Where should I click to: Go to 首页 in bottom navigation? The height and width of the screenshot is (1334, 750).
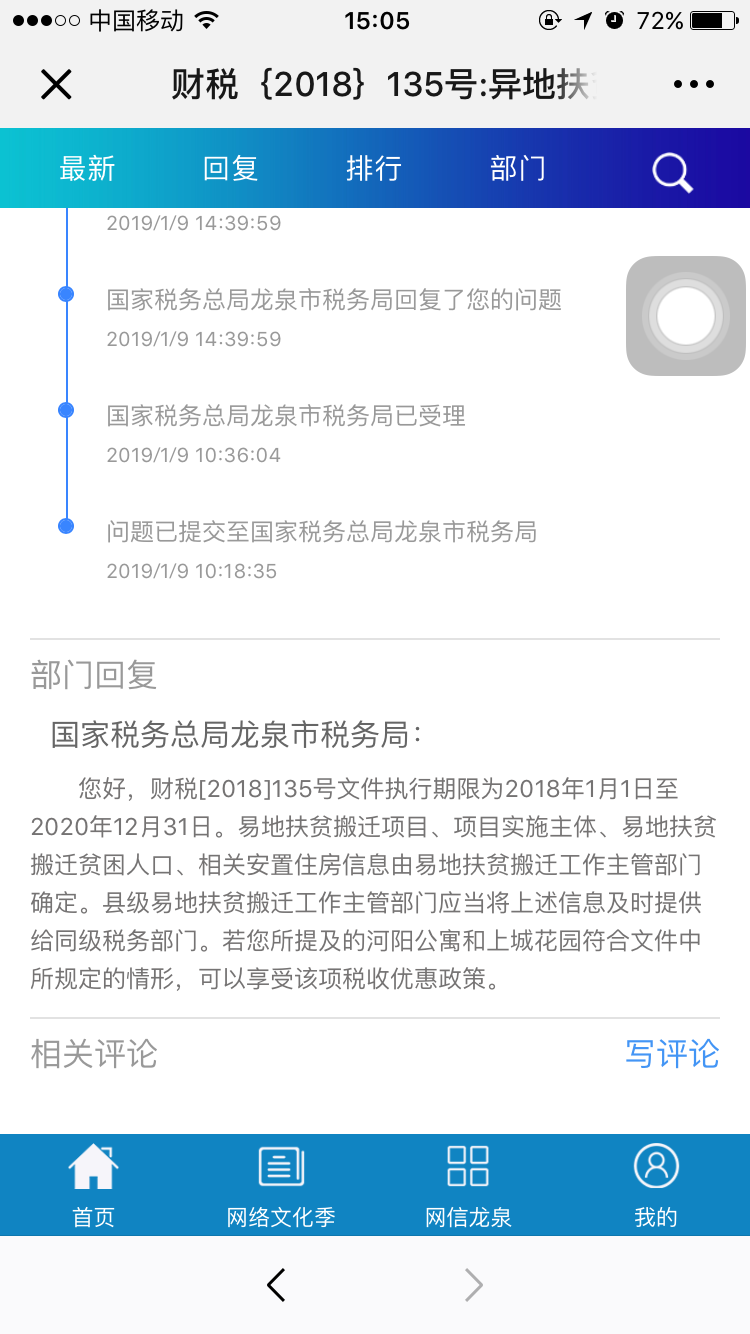(x=93, y=1186)
